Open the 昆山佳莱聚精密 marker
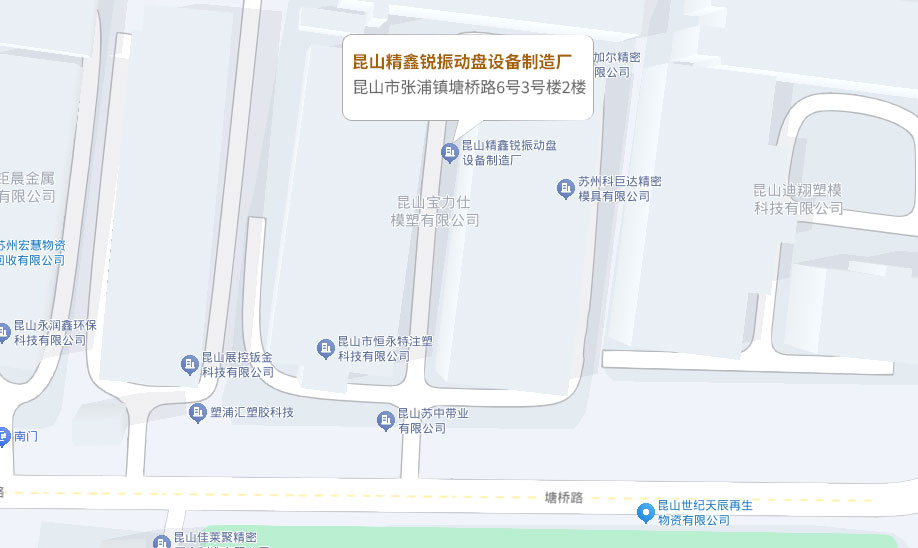This screenshot has width=918, height=548. [162, 542]
